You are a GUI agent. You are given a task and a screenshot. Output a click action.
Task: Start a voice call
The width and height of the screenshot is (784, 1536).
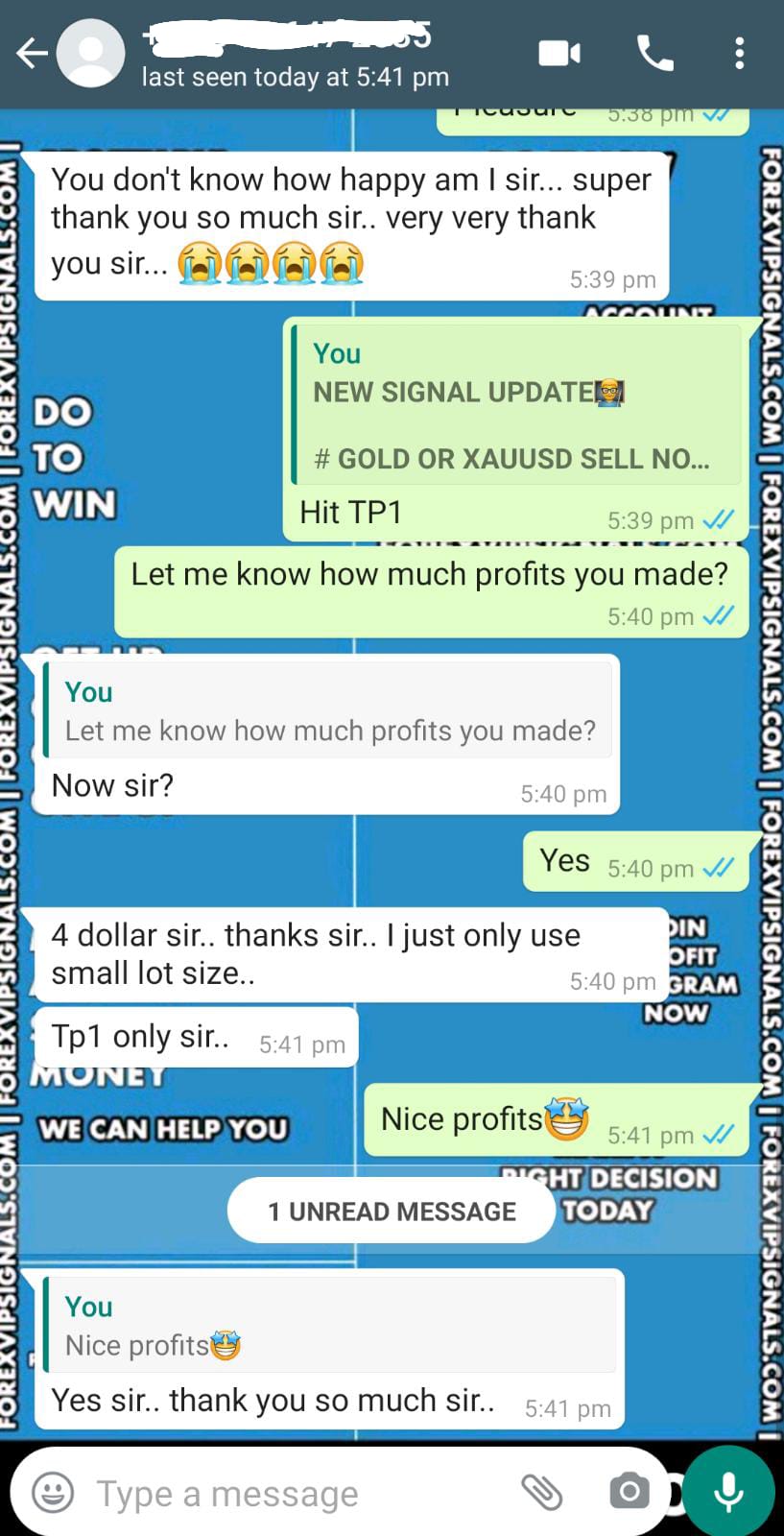pyautogui.click(x=655, y=54)
